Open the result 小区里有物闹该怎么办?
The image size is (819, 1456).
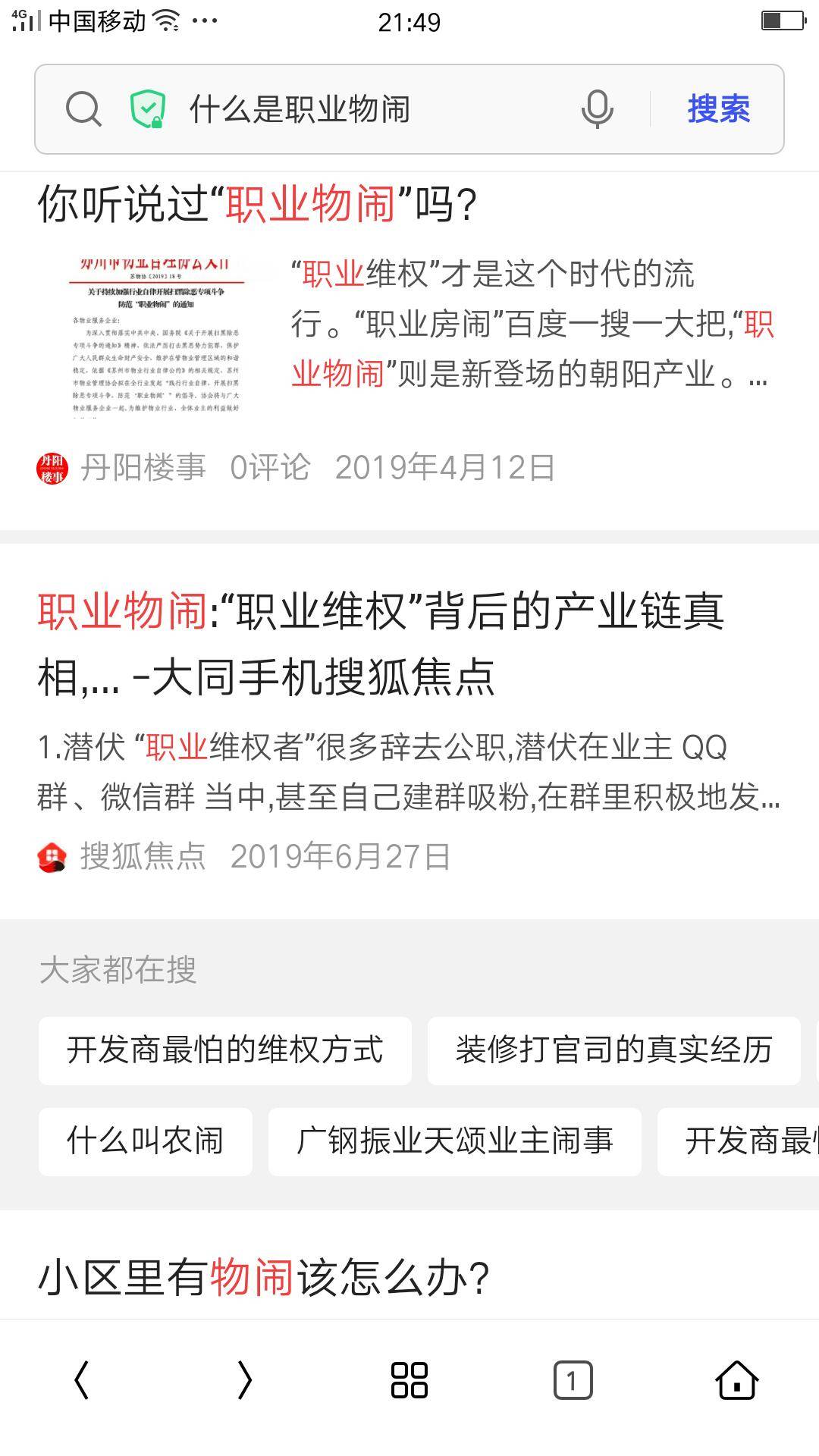coord(263,1277)
